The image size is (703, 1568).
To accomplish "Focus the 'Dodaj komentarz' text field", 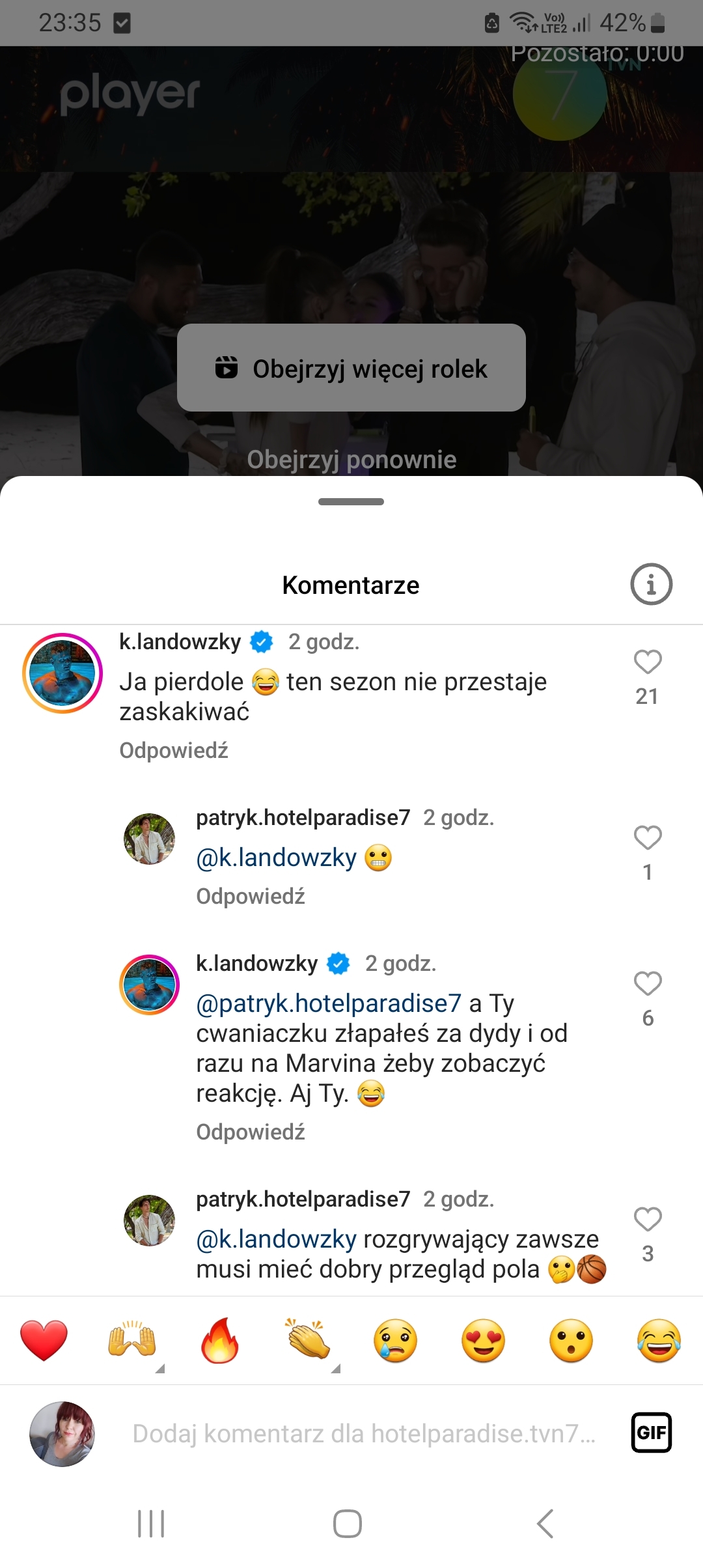I will 363,1433.
